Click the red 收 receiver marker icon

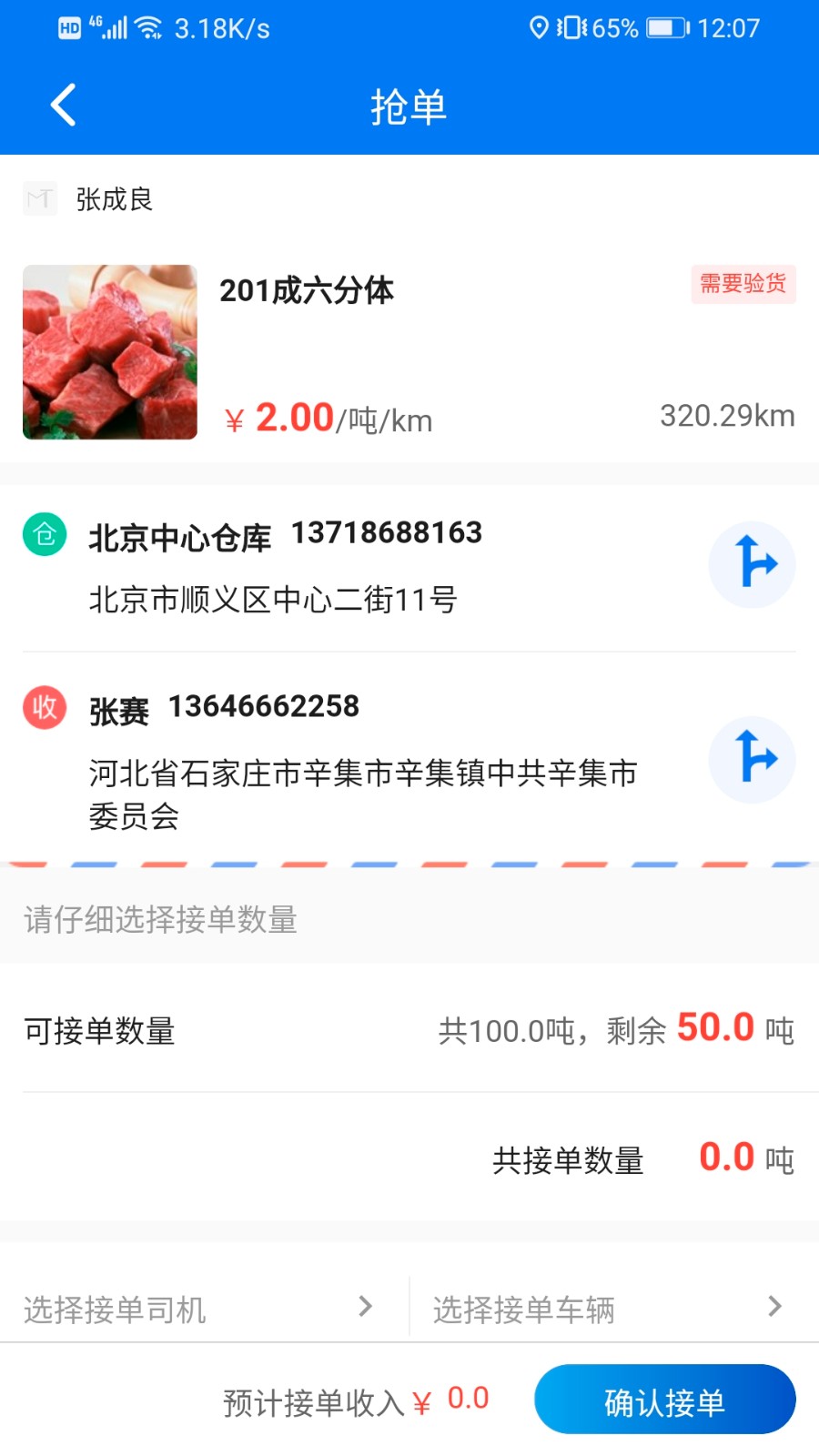44,707
